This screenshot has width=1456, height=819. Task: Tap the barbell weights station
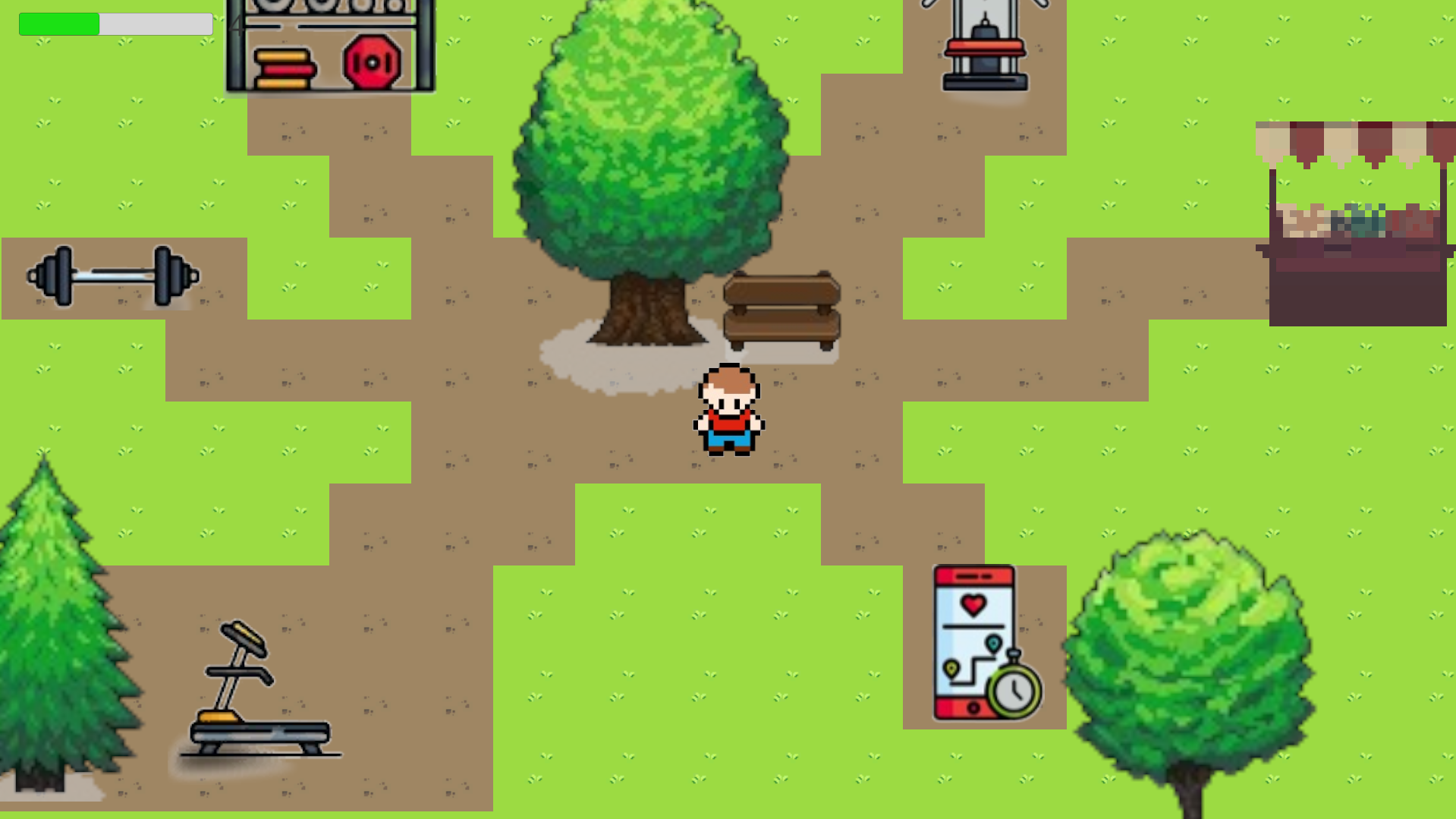[113, 276]
